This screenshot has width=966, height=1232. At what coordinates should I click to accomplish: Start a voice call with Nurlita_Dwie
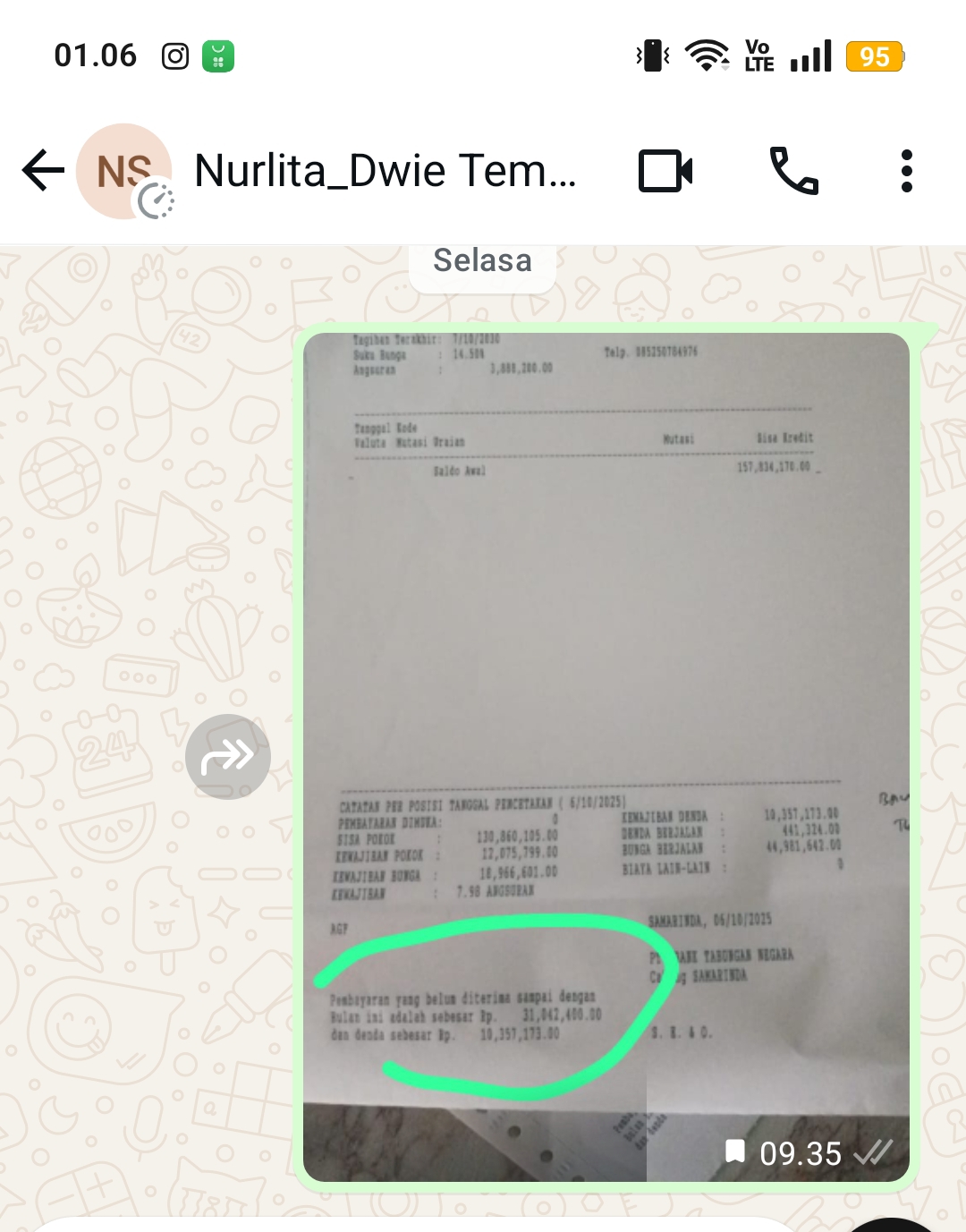[793, 171]
